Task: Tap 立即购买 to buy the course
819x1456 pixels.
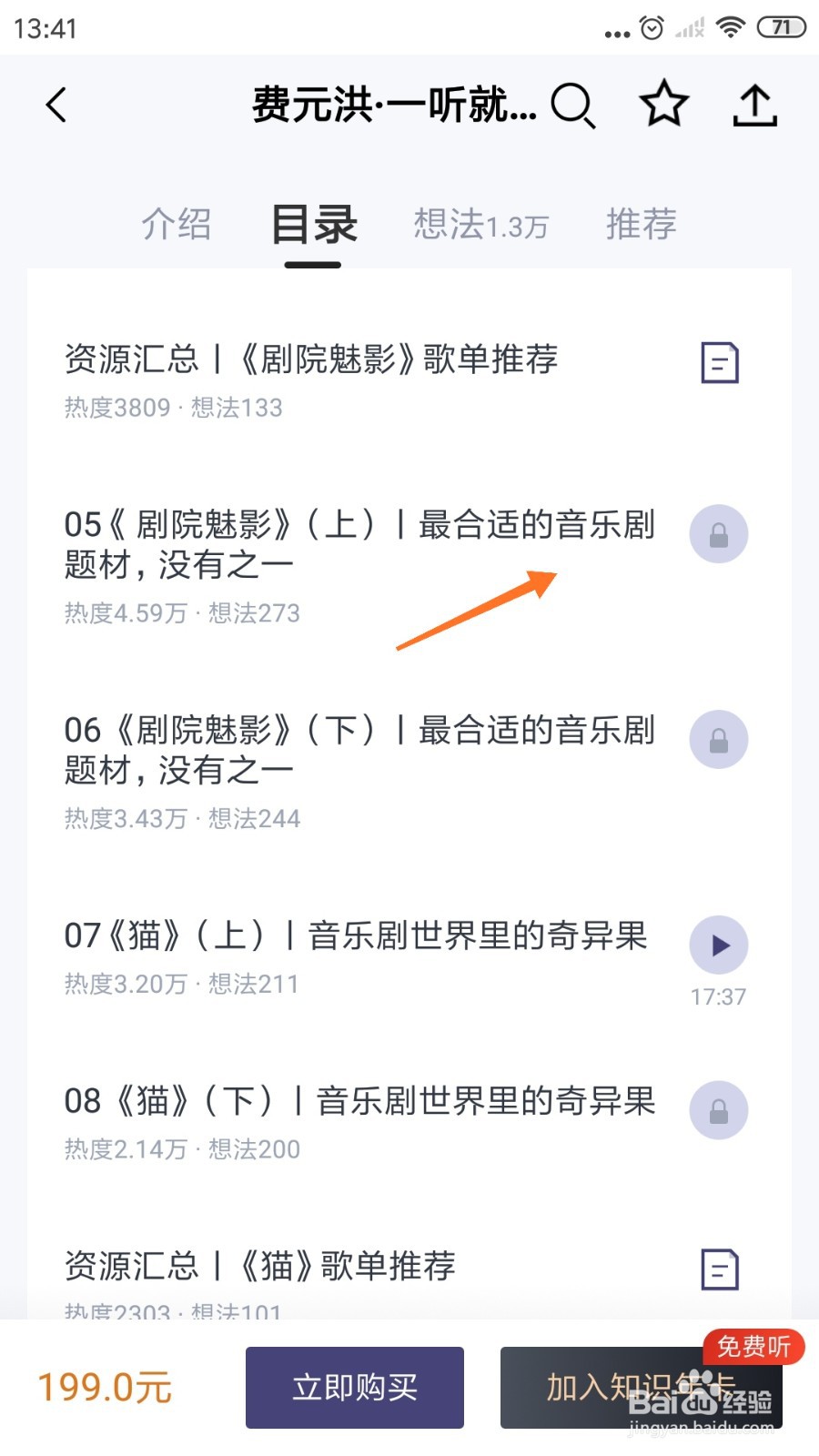Action: click(x=354, y=1388)
